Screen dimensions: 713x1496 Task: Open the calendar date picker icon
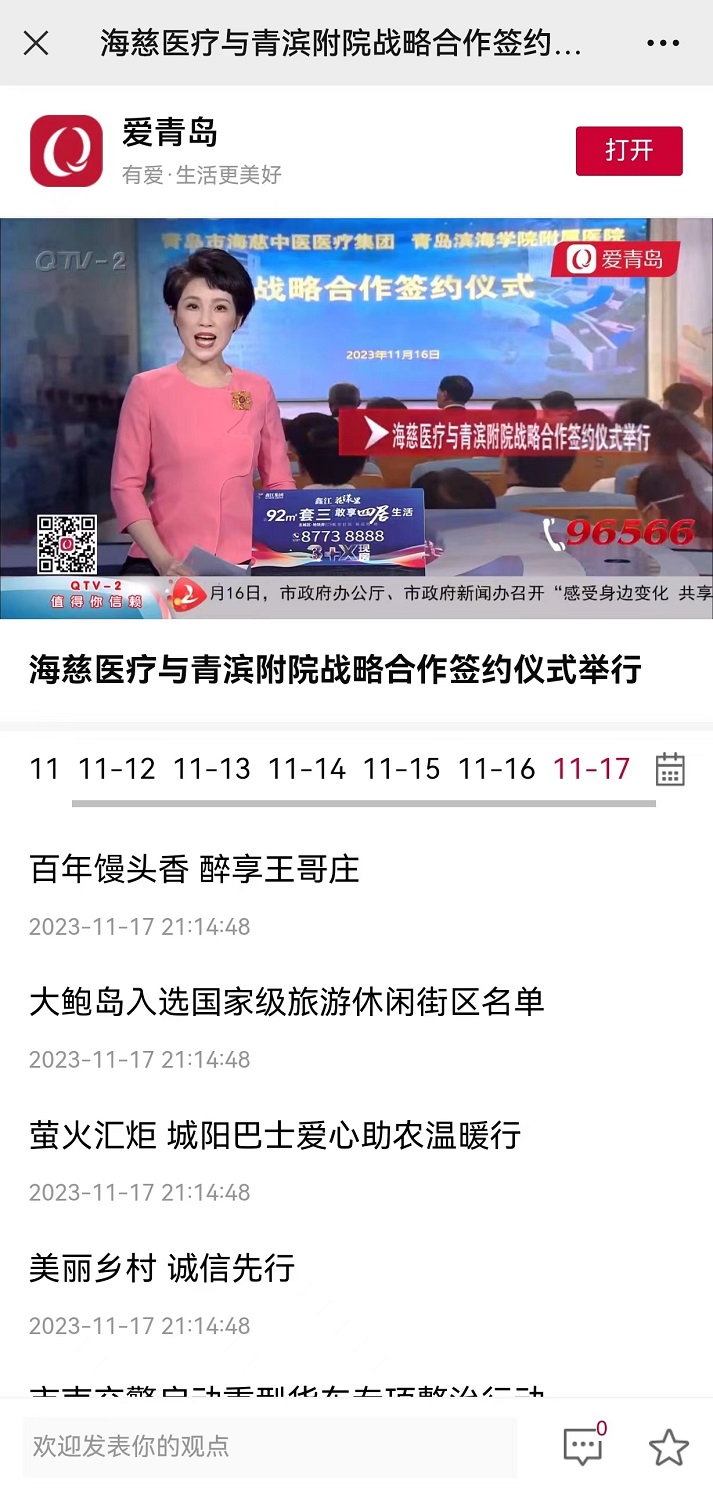click(670, 769)
